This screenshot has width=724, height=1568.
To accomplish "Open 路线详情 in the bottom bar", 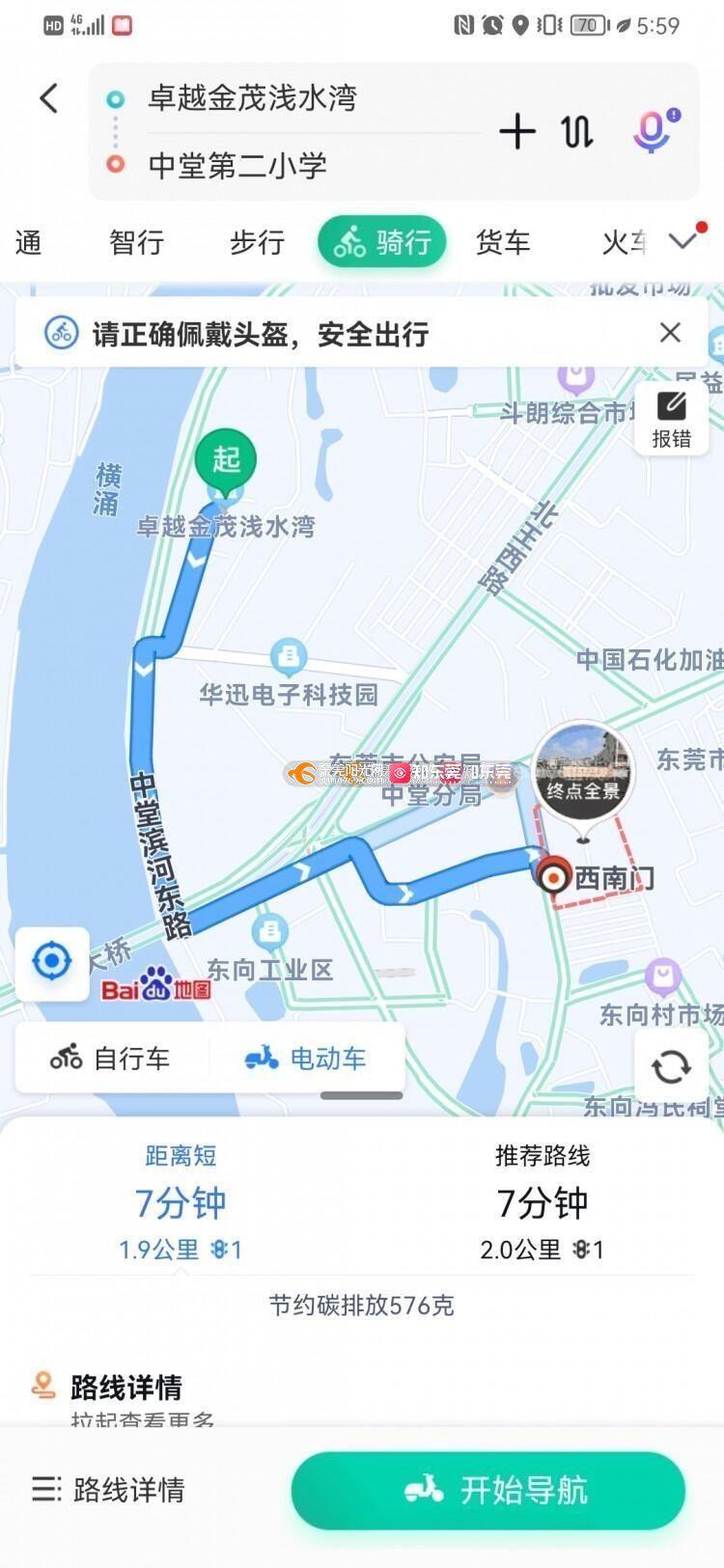I will [x=108, y=1490].
